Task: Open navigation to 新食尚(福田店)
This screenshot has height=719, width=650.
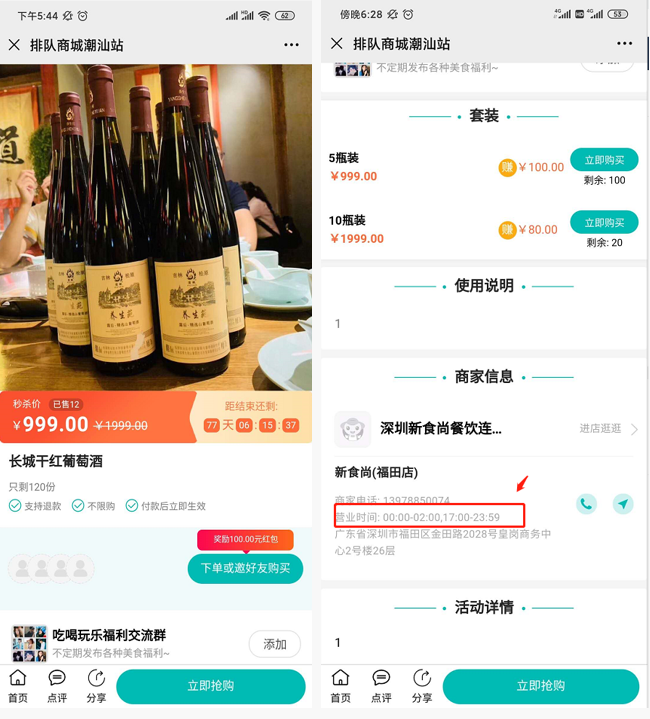Action: tap(623, 504)
